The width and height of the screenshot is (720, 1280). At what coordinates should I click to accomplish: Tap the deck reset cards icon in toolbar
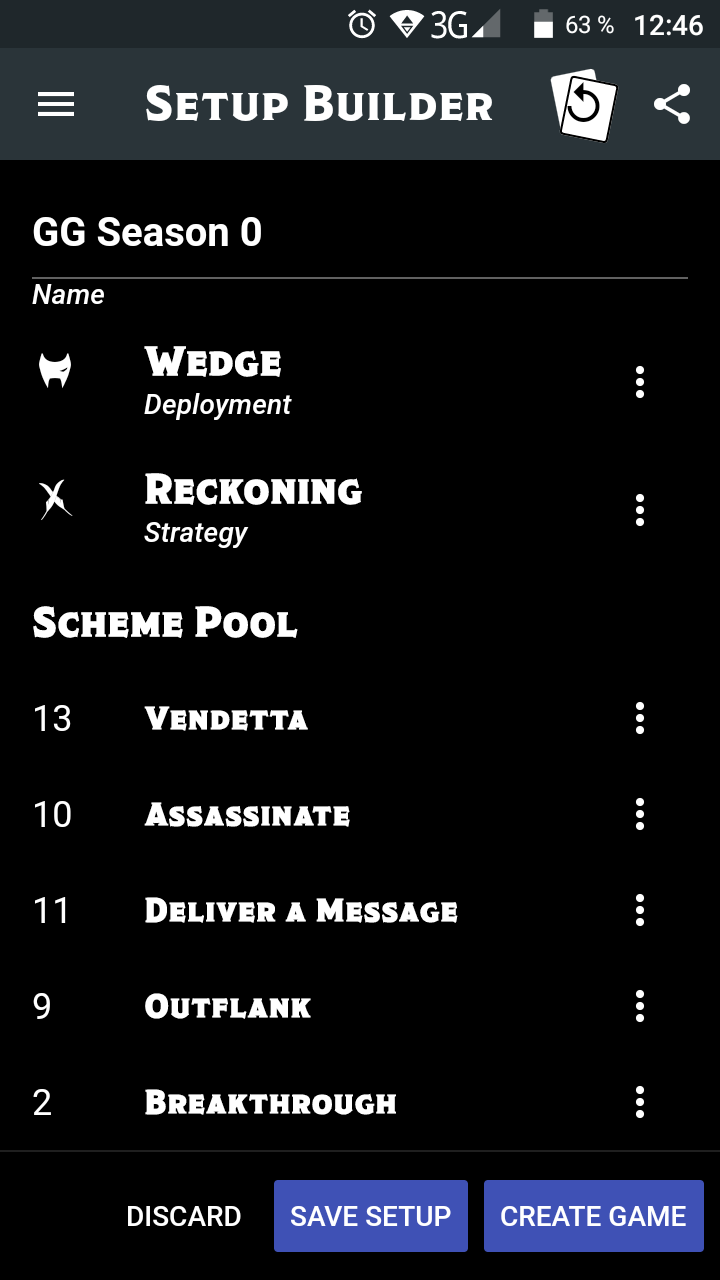pos(583,103)
